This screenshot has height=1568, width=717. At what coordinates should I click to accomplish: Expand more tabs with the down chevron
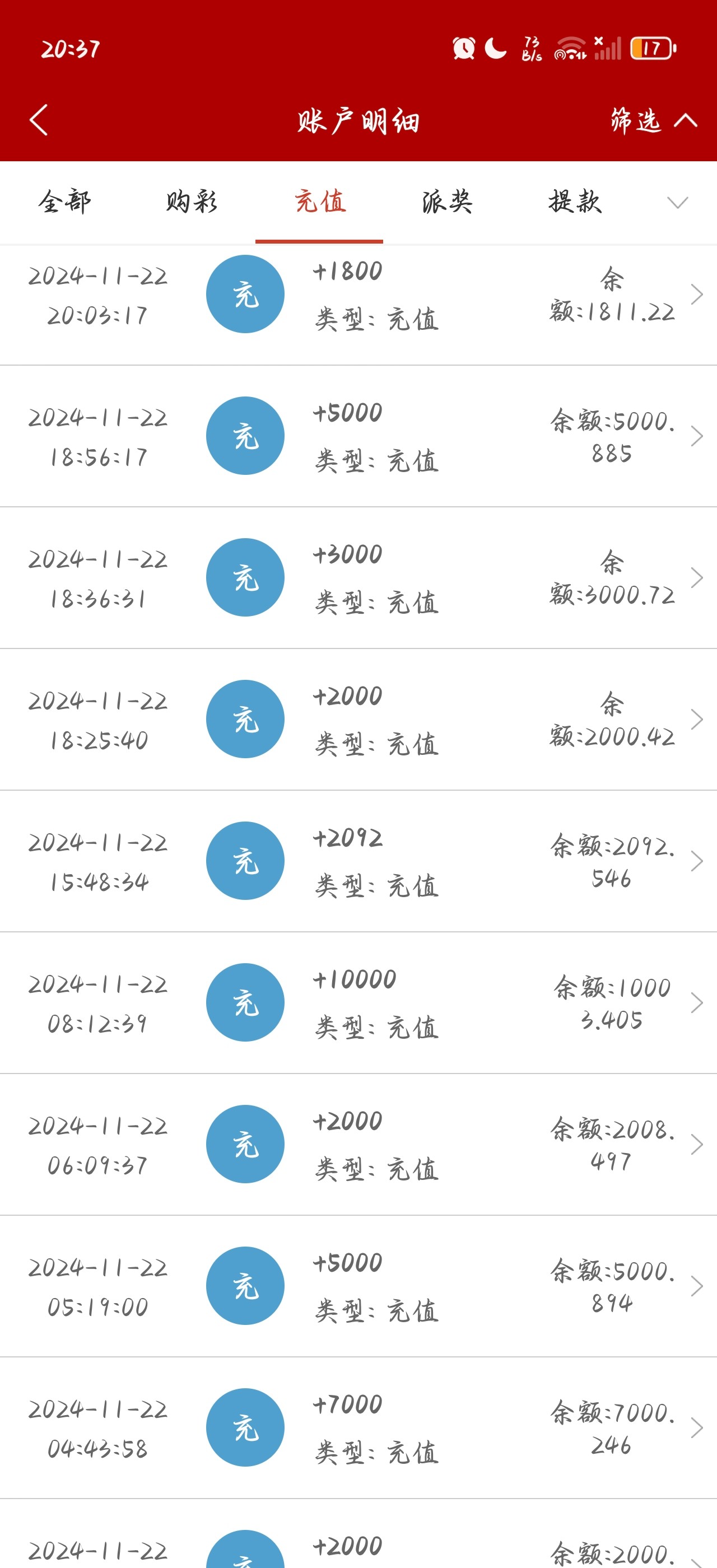(x=677, y=202)
